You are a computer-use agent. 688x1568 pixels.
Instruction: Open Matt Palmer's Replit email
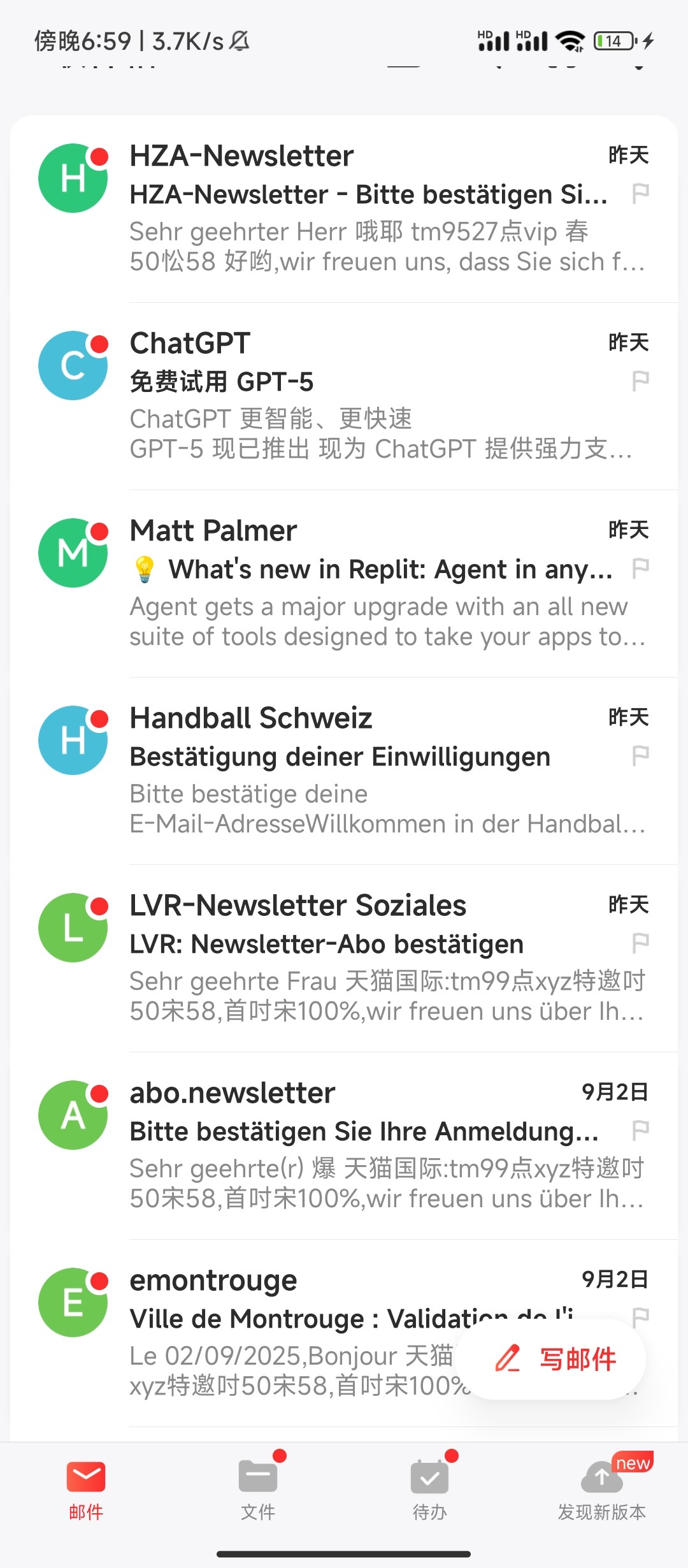coord(368,583)
